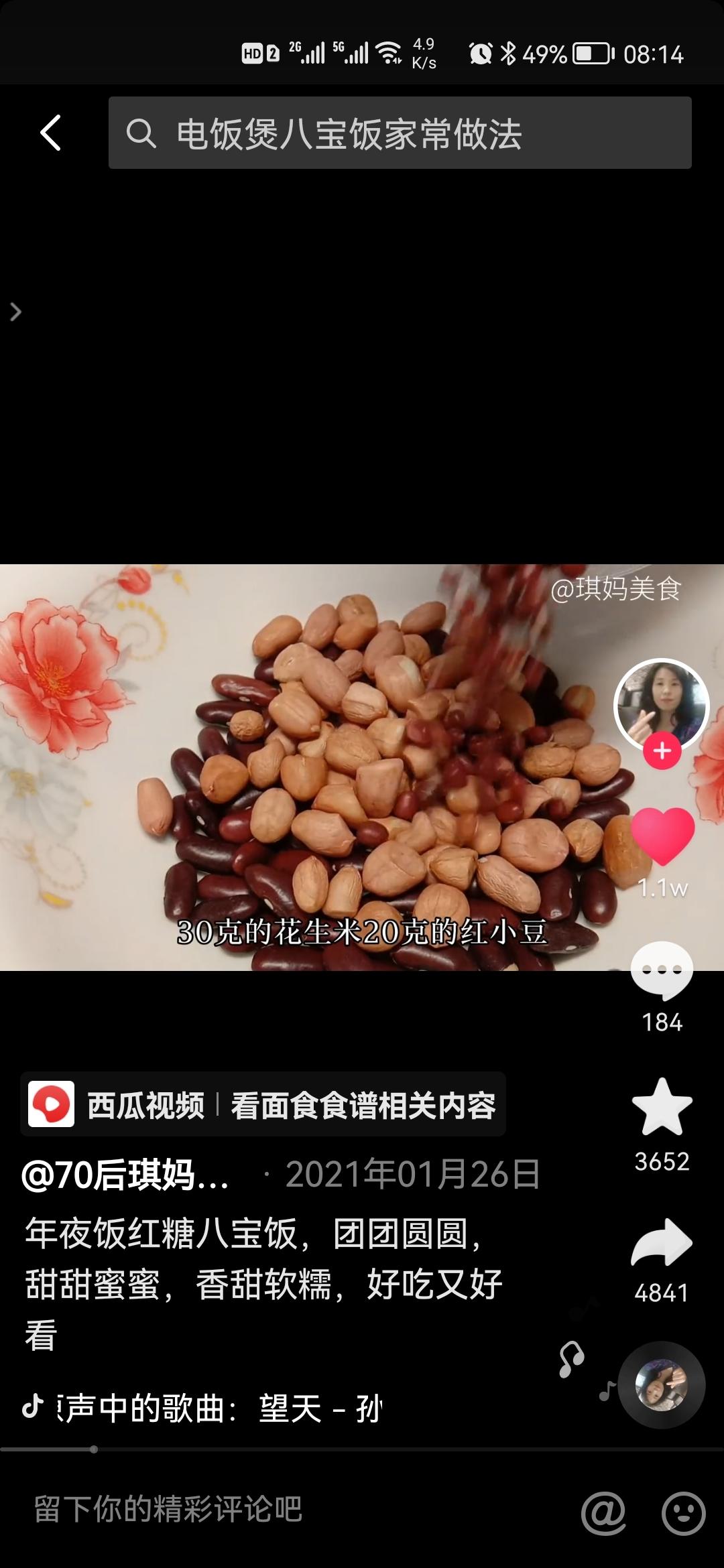The image size is (724, 1568).
Task: Share this video via the arrow icon
Action: 662,1244
